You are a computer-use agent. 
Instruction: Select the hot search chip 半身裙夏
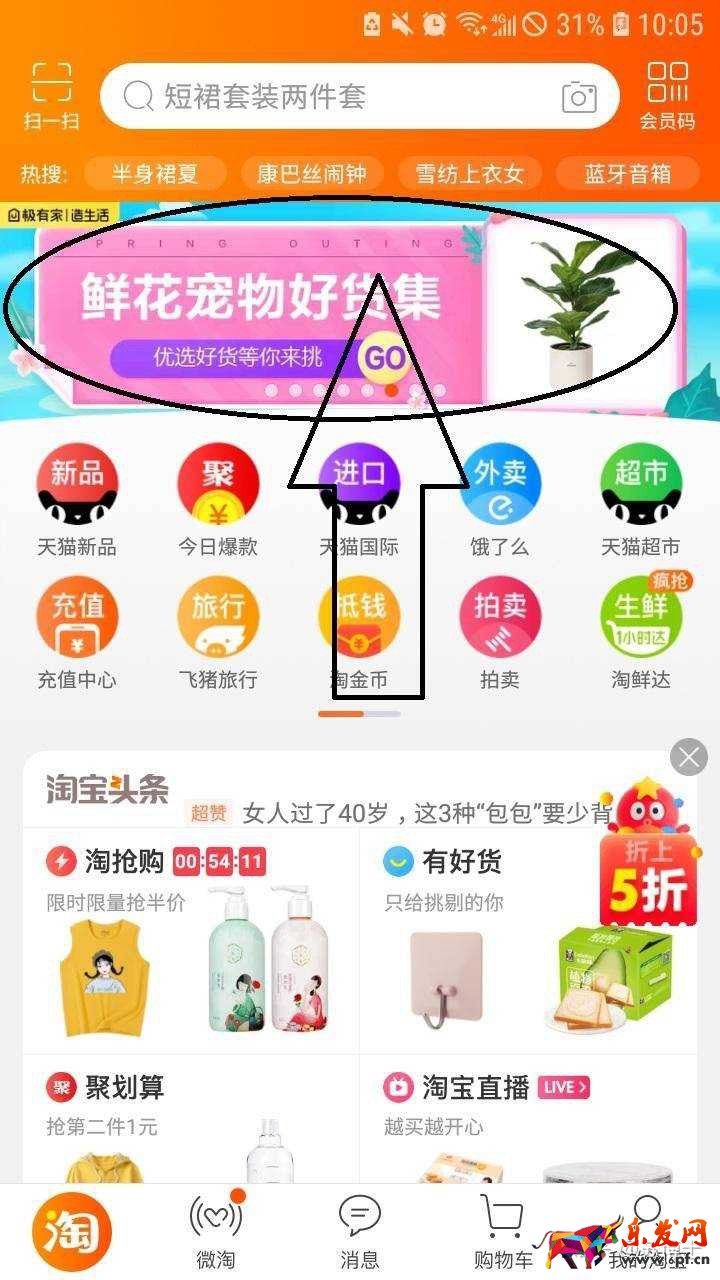tap(155, 174)
